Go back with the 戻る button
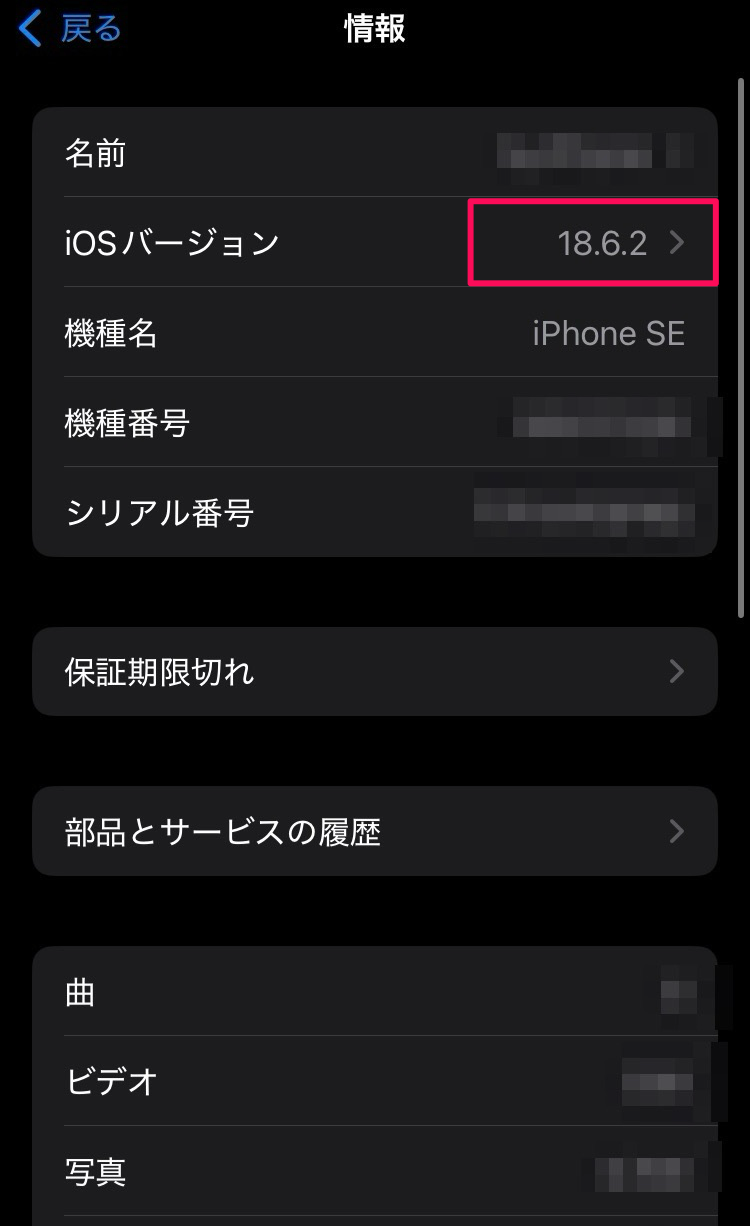This screenshot has width=750, height=1226. [70, 30]
